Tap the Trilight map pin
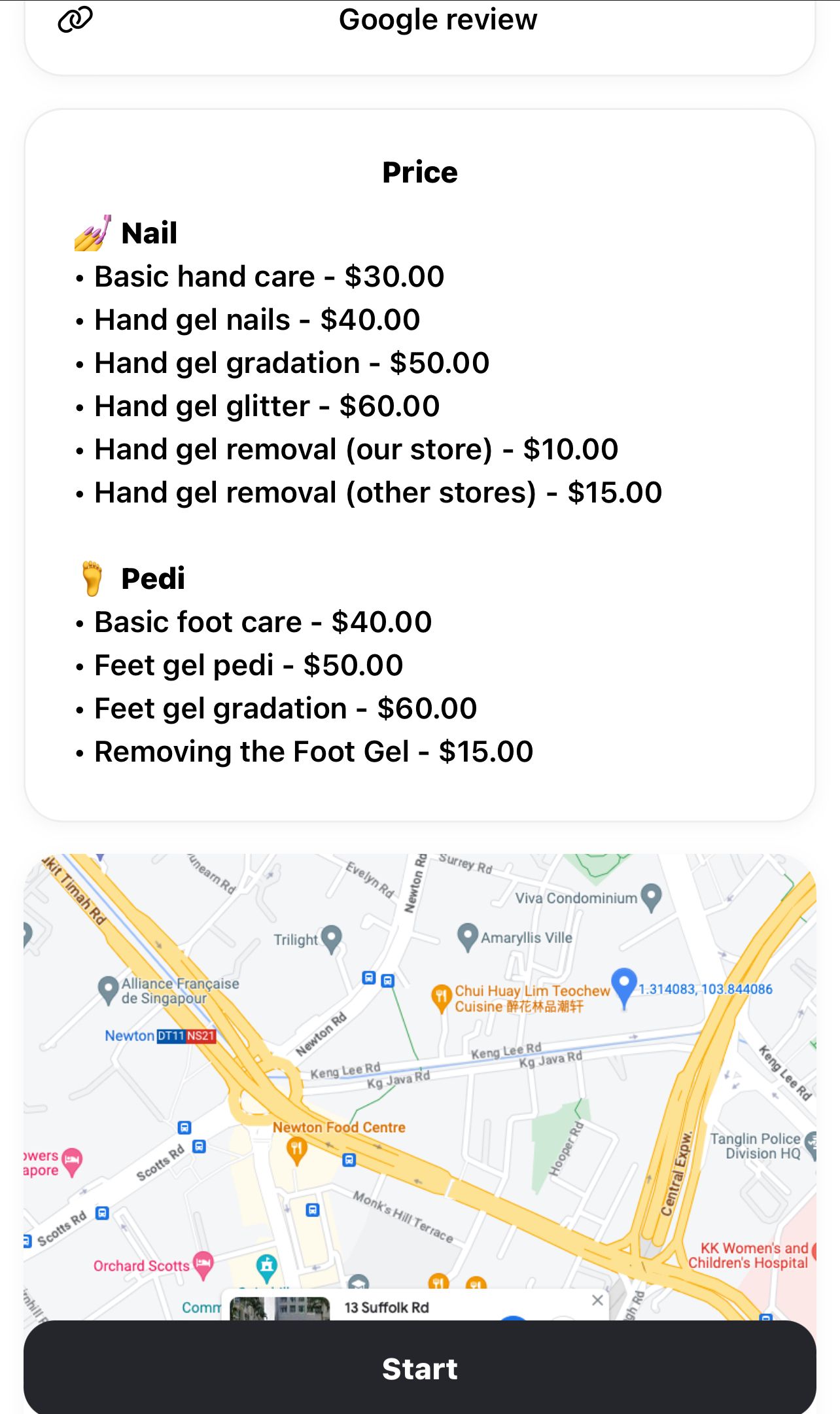840x1414 pixels. 332,938
